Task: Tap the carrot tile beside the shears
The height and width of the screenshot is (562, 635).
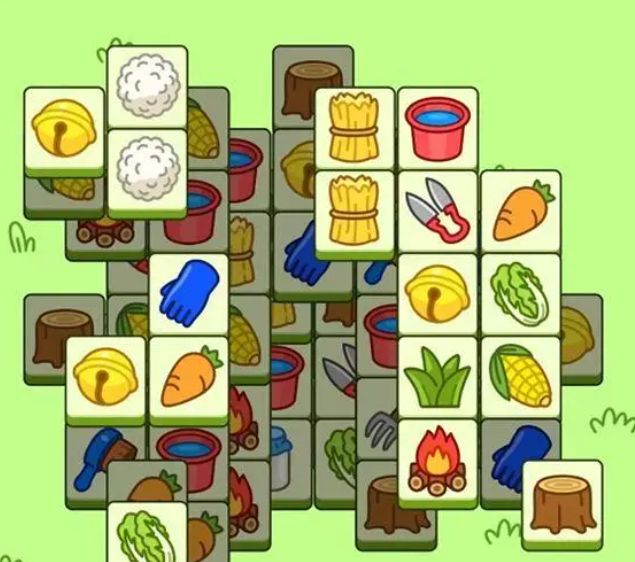Action: (x=520, y=212)
